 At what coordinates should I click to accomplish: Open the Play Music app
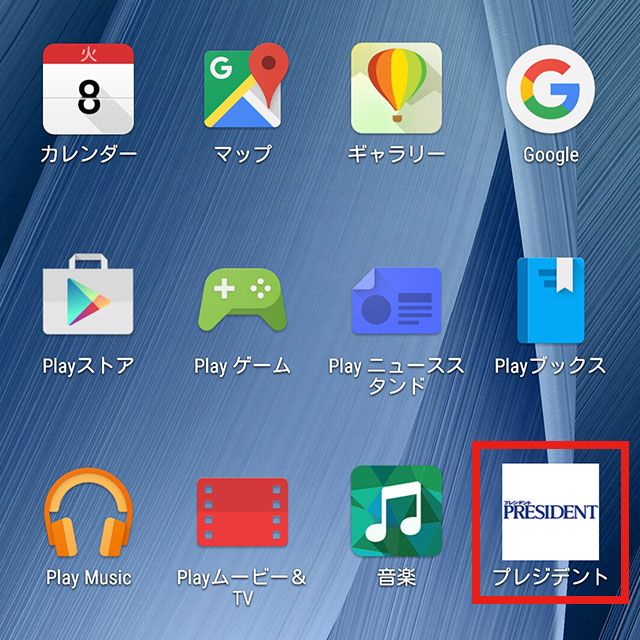(x=88, y=512)
